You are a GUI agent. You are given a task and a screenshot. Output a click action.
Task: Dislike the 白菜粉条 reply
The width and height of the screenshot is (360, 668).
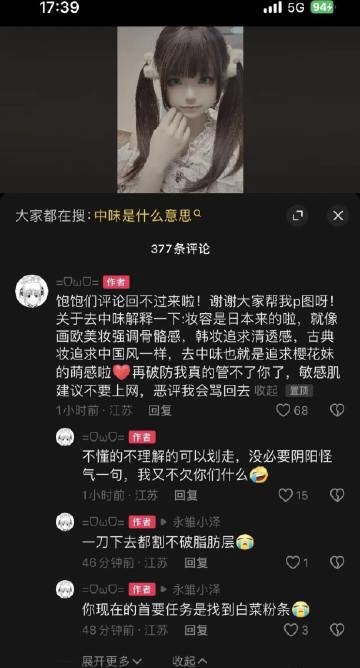[337, 630]
